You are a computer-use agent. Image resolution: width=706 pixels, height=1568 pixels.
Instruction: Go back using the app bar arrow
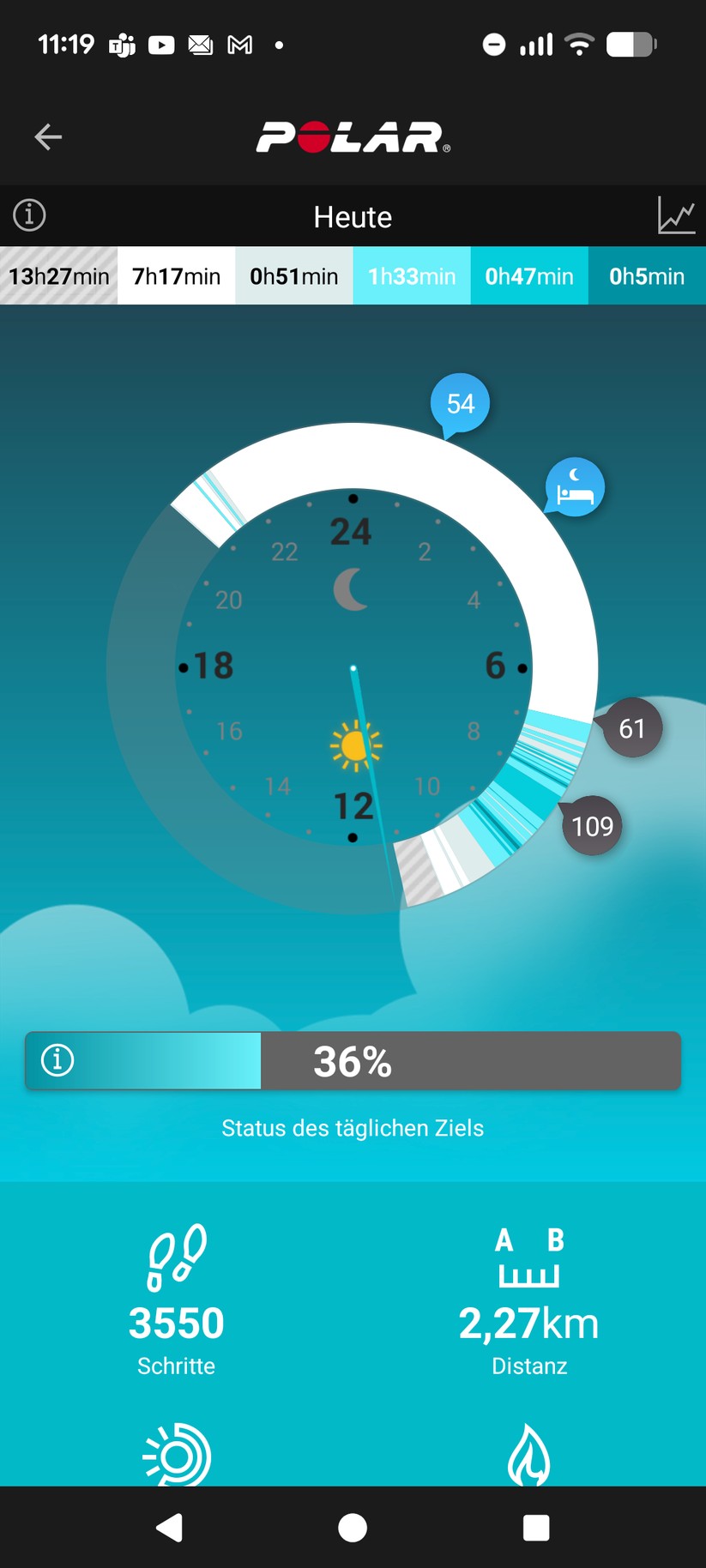pos(48,136)
